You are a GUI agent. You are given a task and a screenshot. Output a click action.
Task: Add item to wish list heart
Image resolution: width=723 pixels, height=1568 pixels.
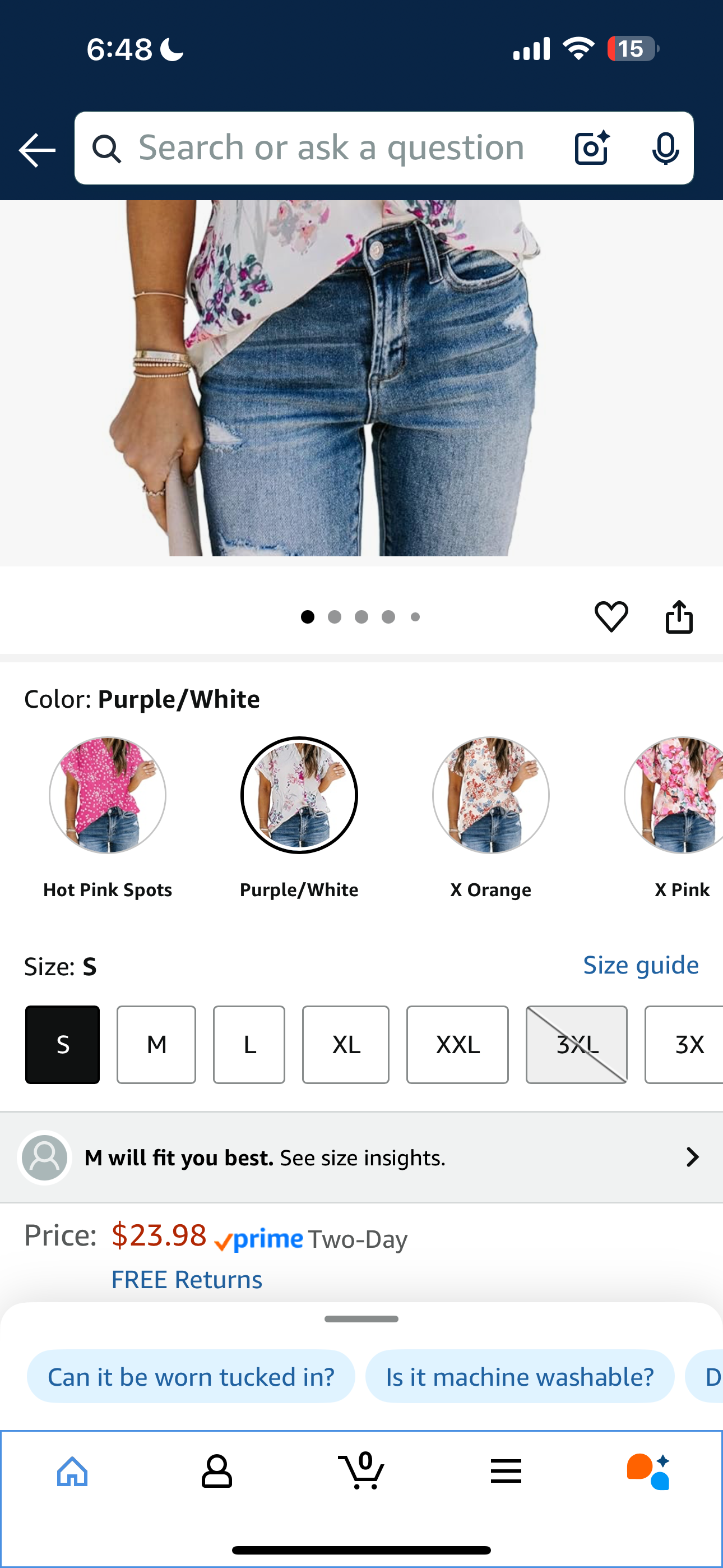pyautogui.click(x=611, y=616)
